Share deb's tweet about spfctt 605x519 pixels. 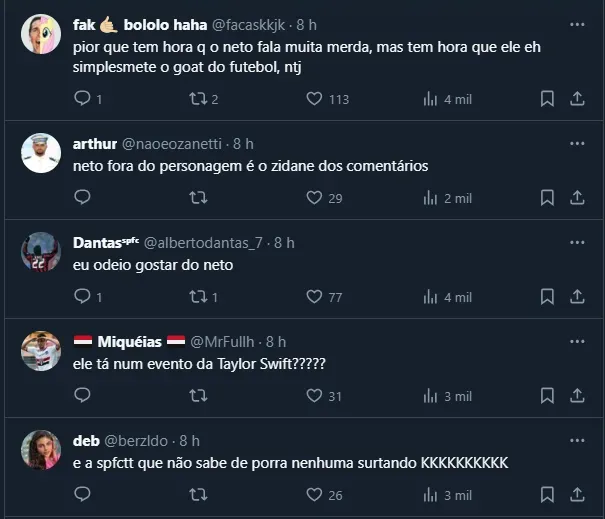pyautogui.click(x=577, y=495)
